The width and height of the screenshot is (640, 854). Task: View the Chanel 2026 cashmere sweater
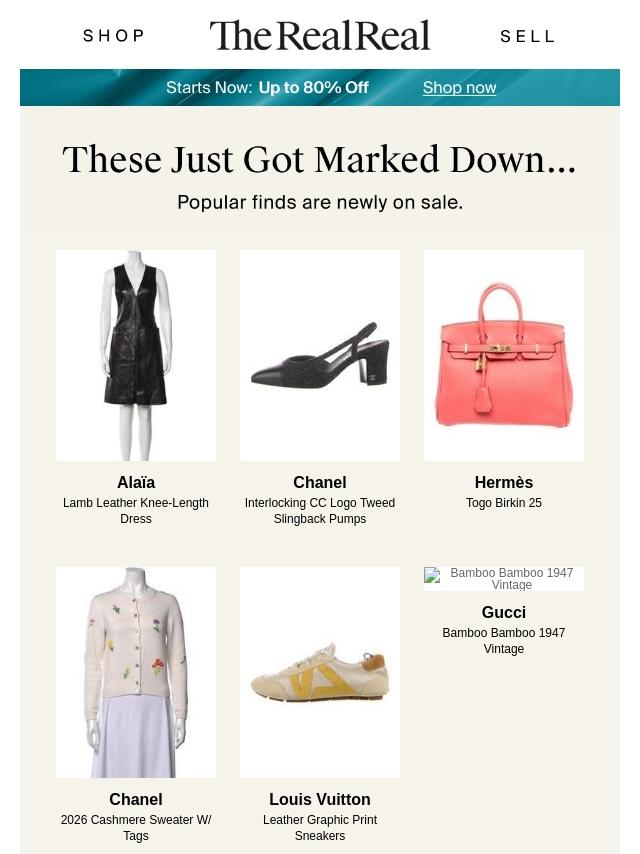click(136, 672)
